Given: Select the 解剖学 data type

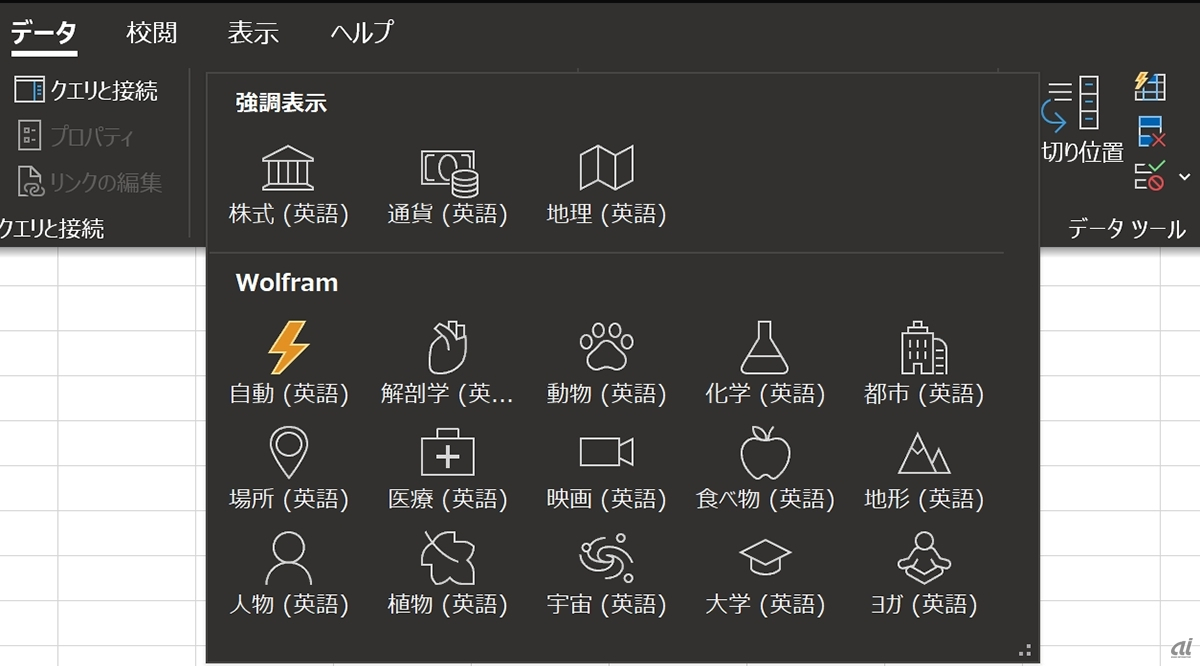Looking at the screenshot, I should coord(447,364).
